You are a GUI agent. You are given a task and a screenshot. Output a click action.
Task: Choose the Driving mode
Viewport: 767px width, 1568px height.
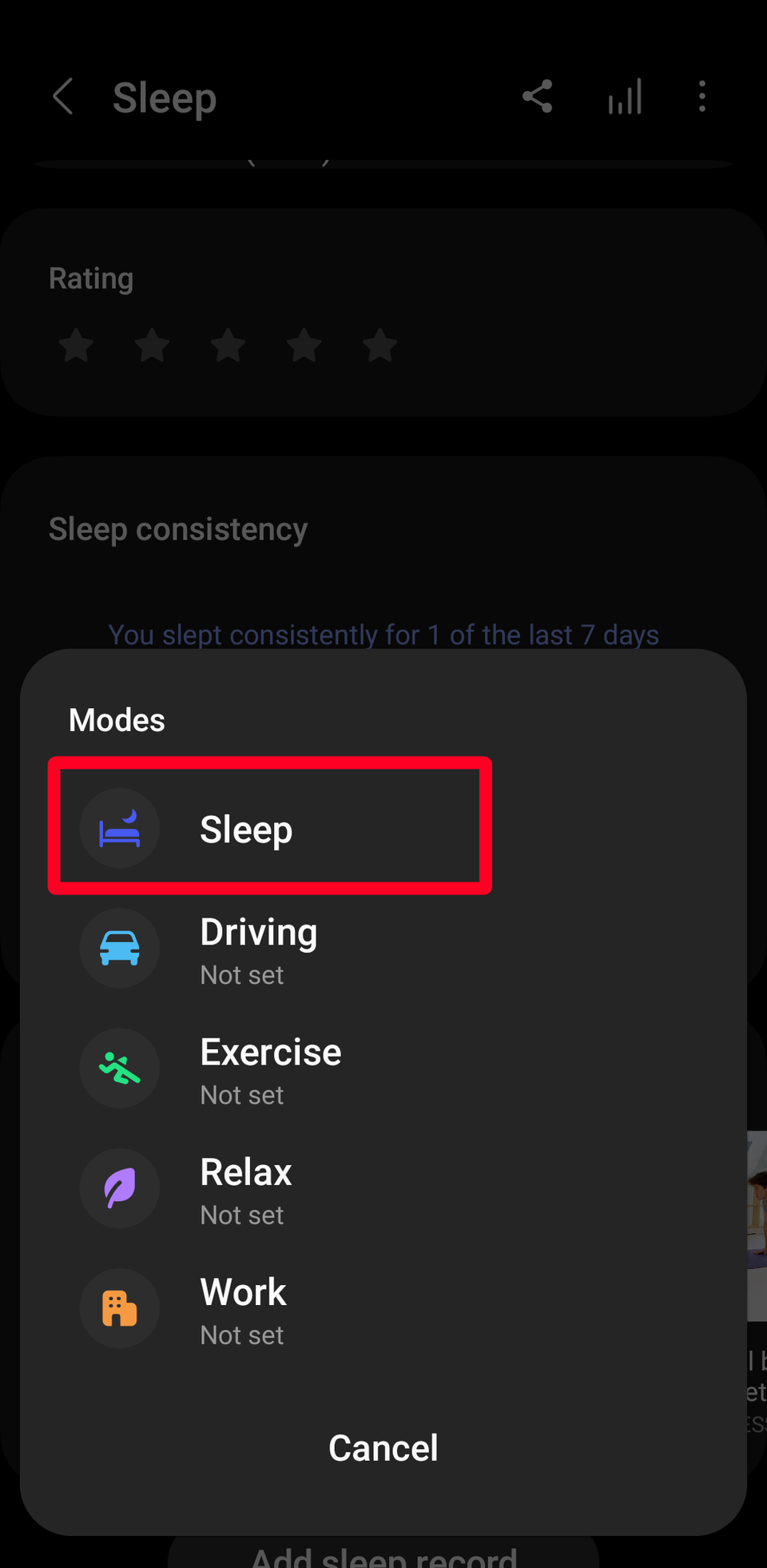click(258, 949)
